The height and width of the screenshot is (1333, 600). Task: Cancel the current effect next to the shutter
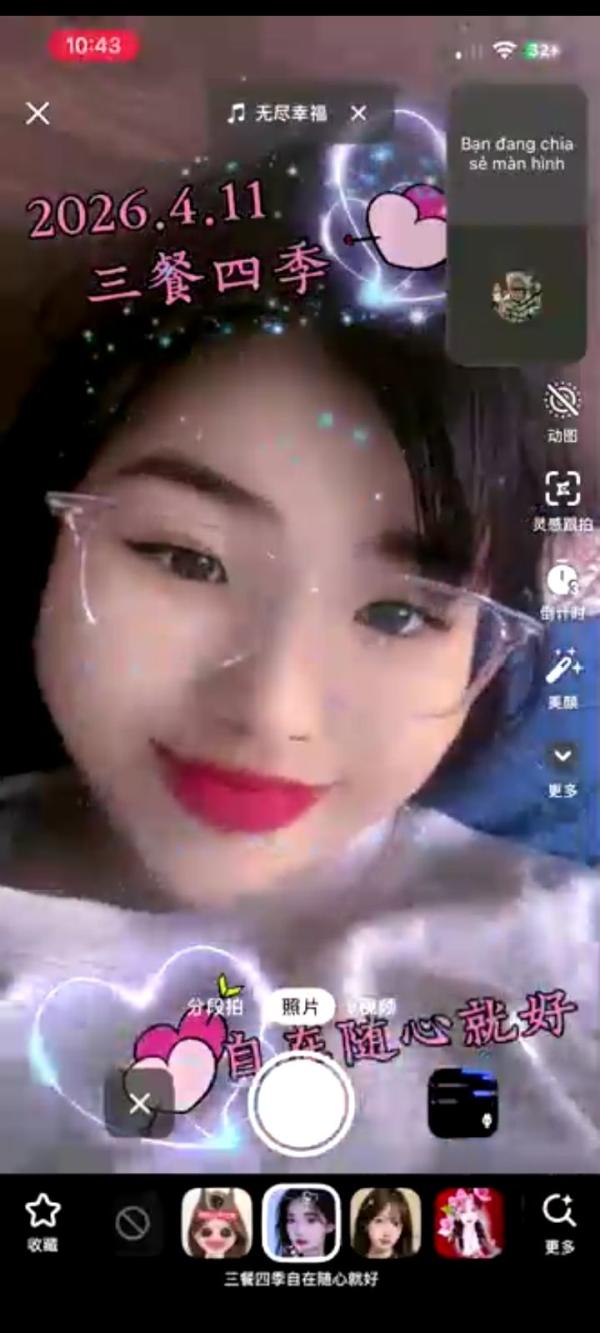[139, 1104]
